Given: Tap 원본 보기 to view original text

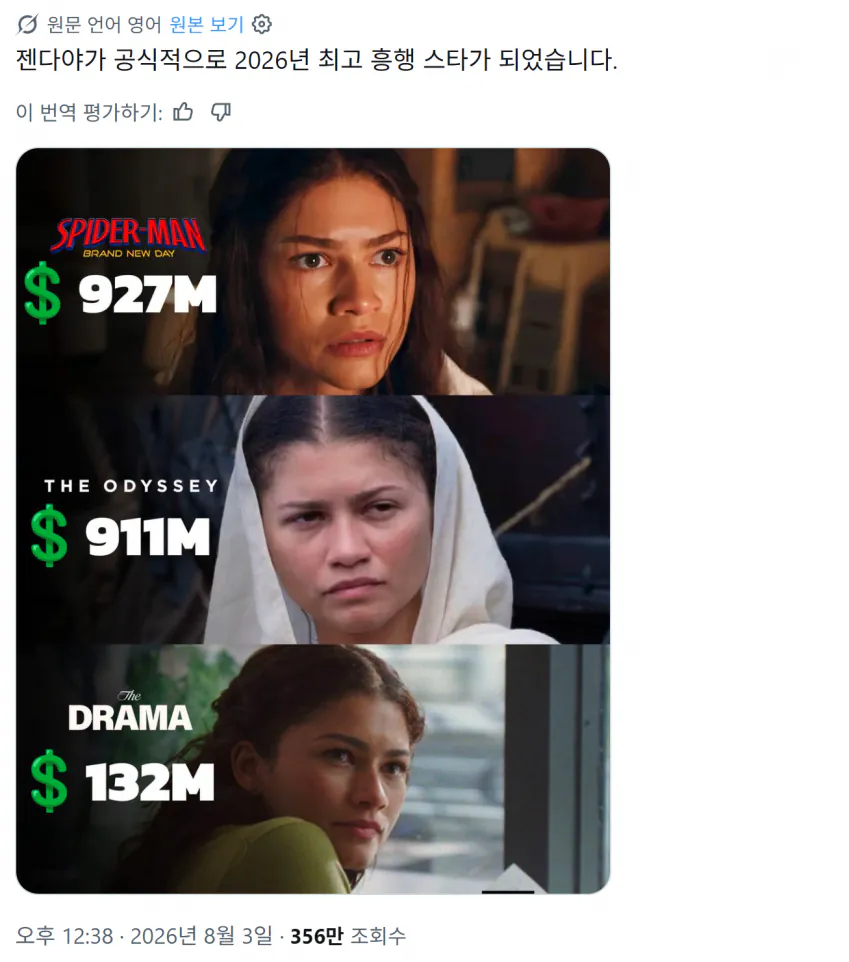Looking at the screenshot, I should (206, 25).
